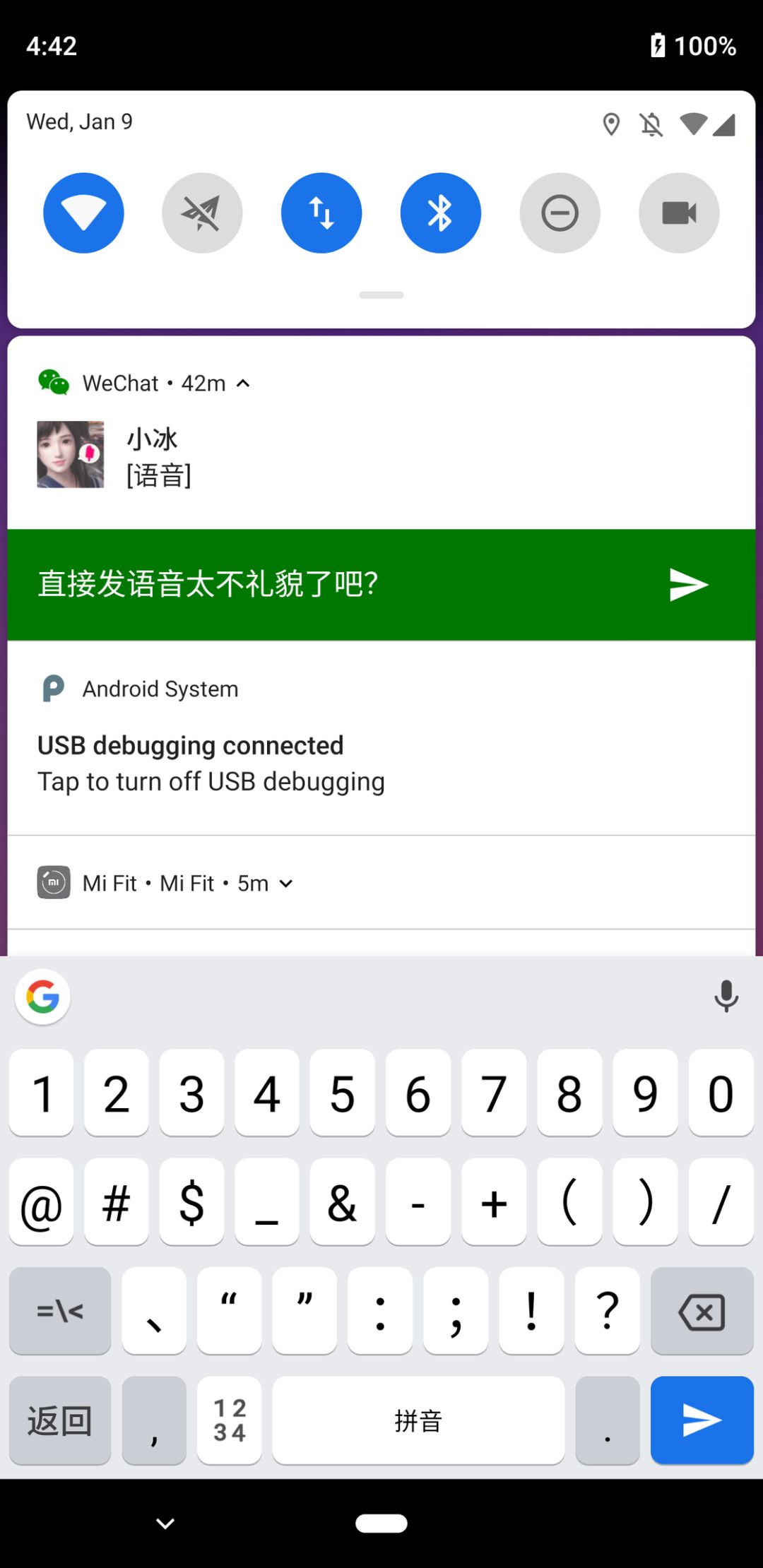Screen dimensions: 763x1568
Task: Tap the backspace key
Action: tap(702, 1312)
